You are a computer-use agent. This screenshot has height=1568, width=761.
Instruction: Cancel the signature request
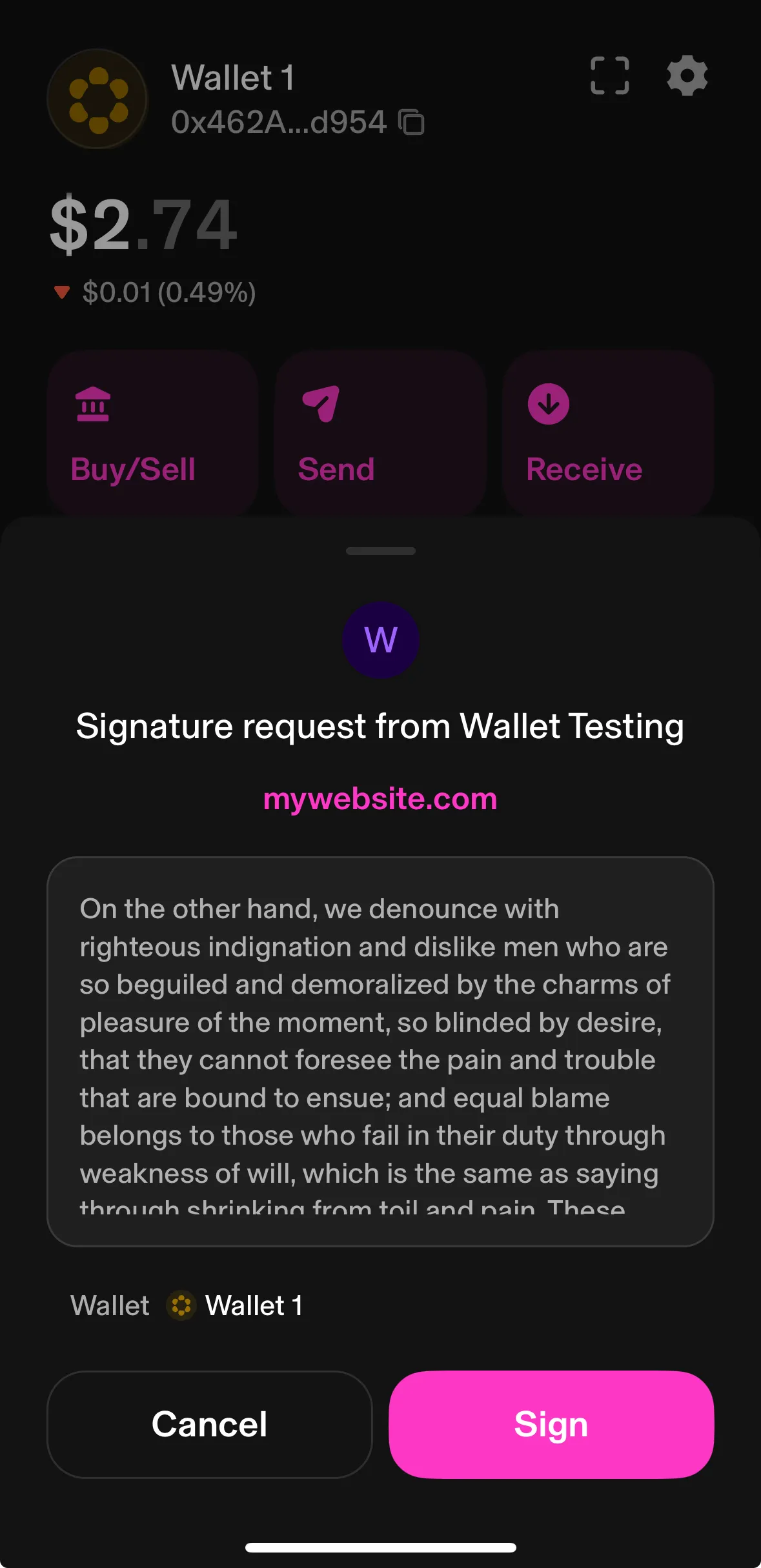[209, 1424]
